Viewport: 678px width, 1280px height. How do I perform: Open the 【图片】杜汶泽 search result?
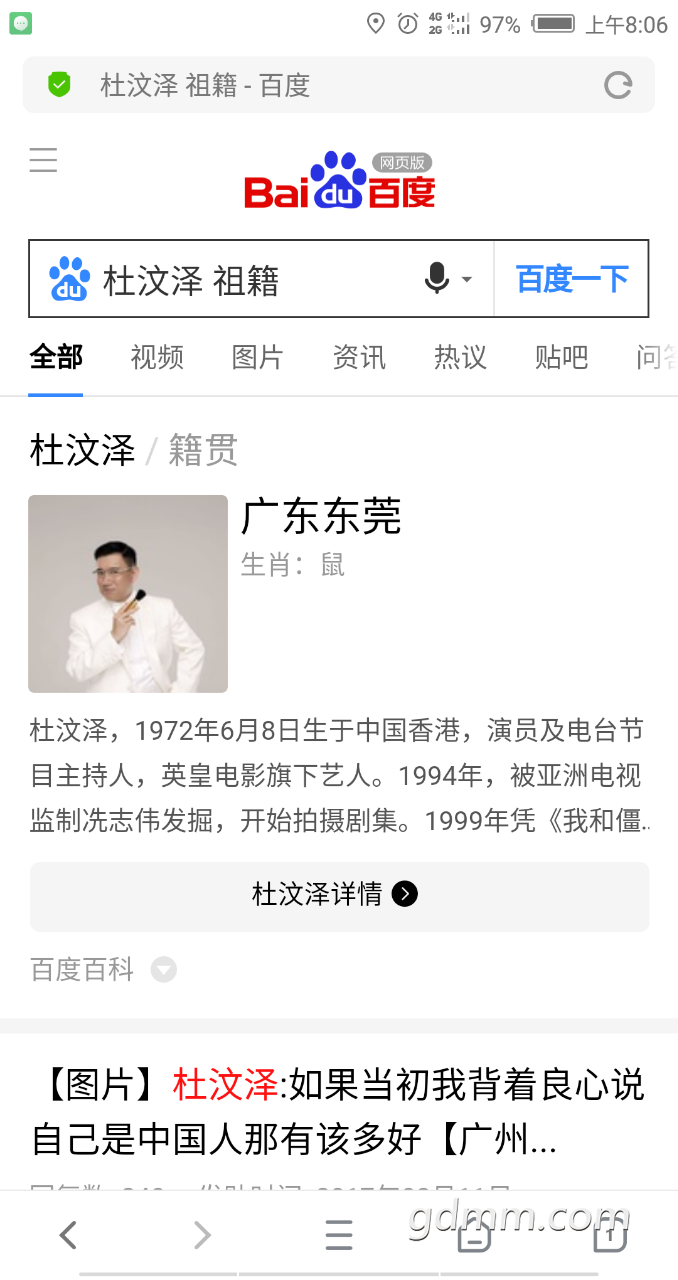338,1110
